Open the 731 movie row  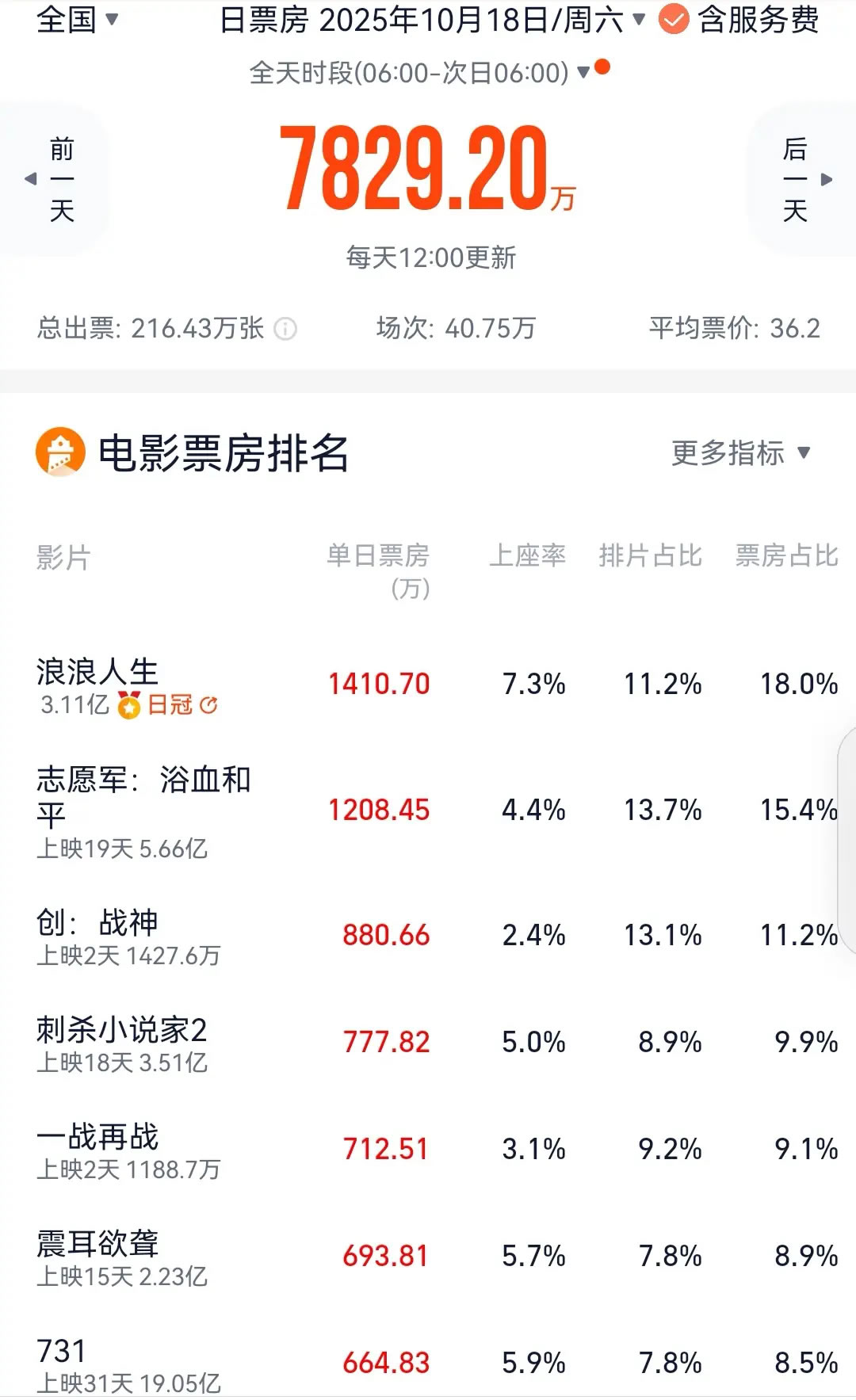click(62, 1351)
